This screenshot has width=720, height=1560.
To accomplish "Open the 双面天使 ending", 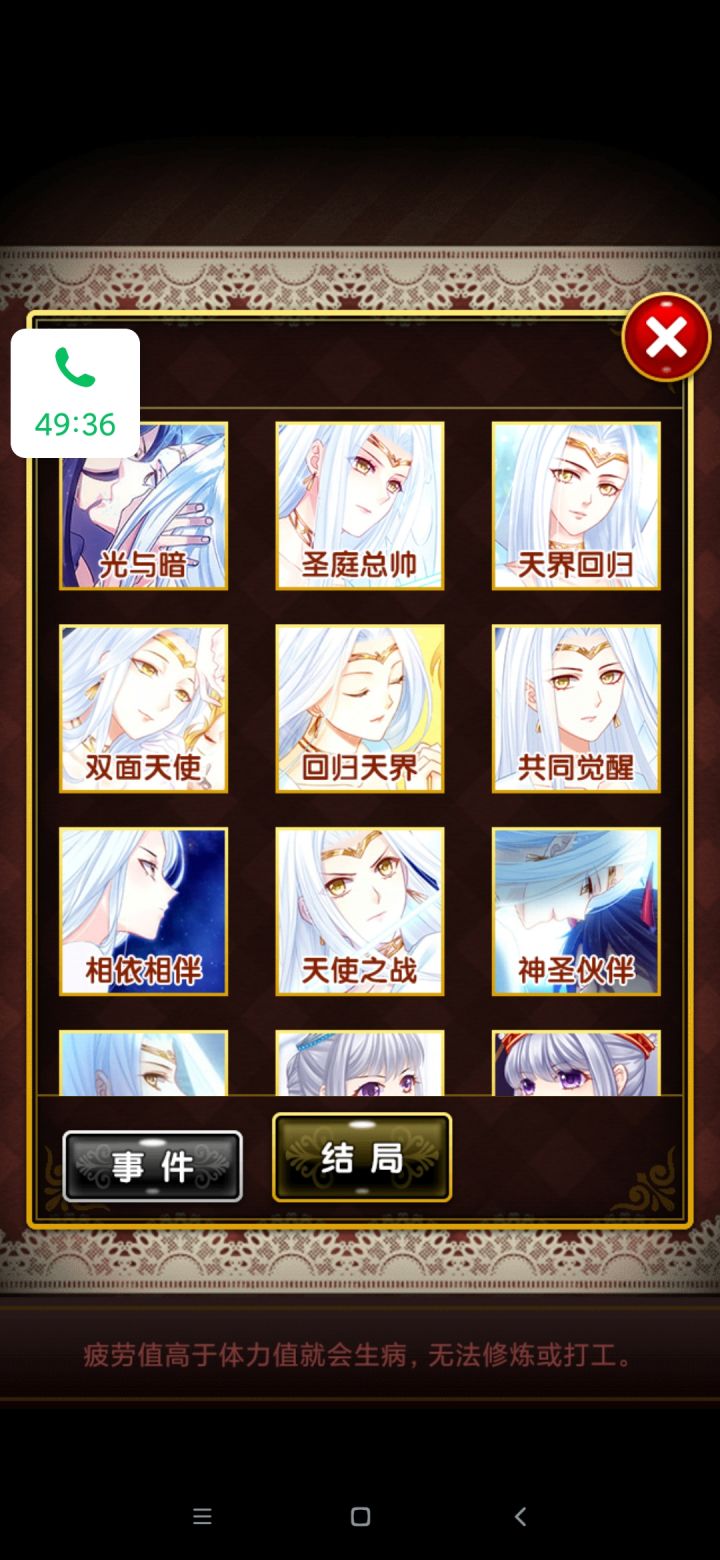I will pos(143,708).
